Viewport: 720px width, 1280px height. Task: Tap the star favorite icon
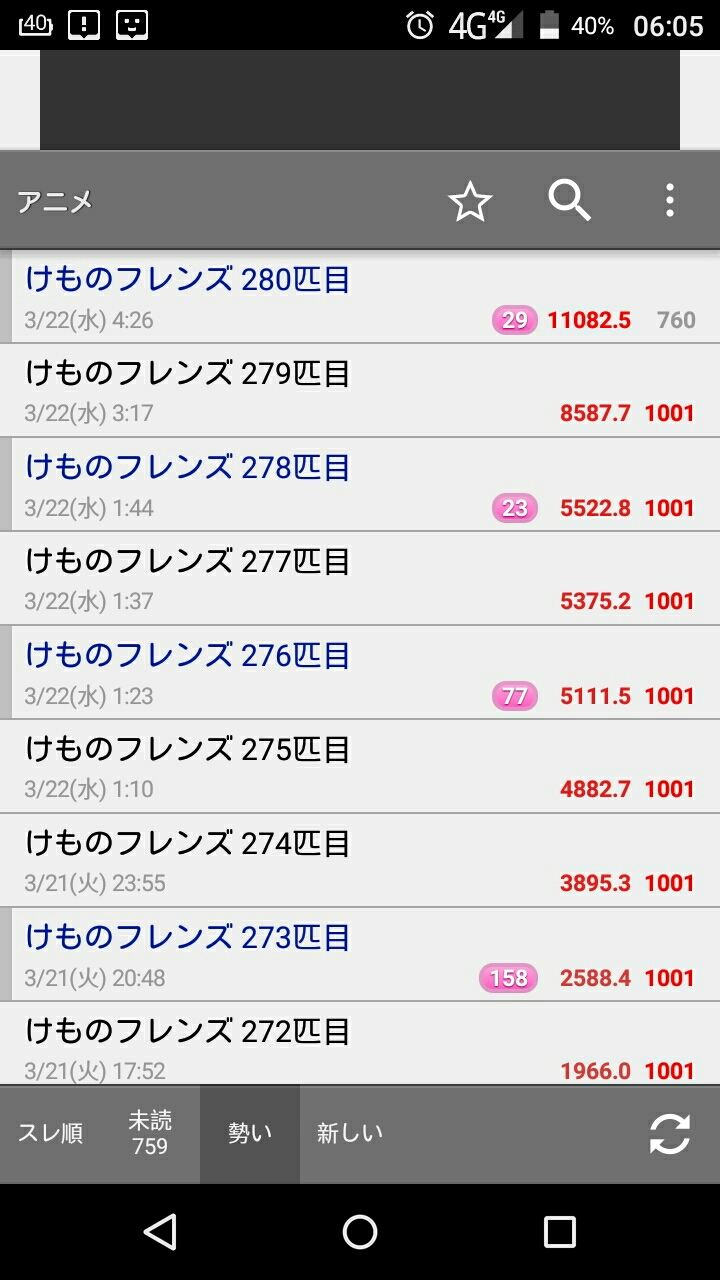(x=470, y=202)
